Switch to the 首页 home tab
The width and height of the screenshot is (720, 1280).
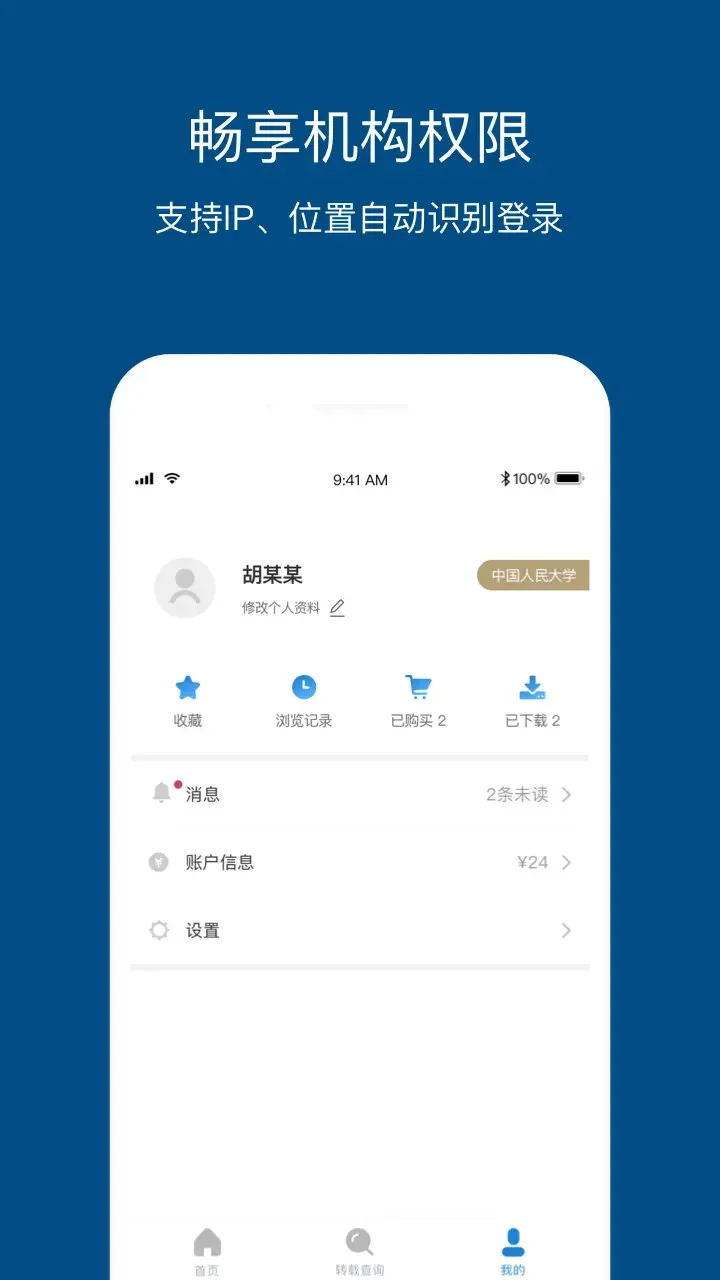coord(207,1248)
